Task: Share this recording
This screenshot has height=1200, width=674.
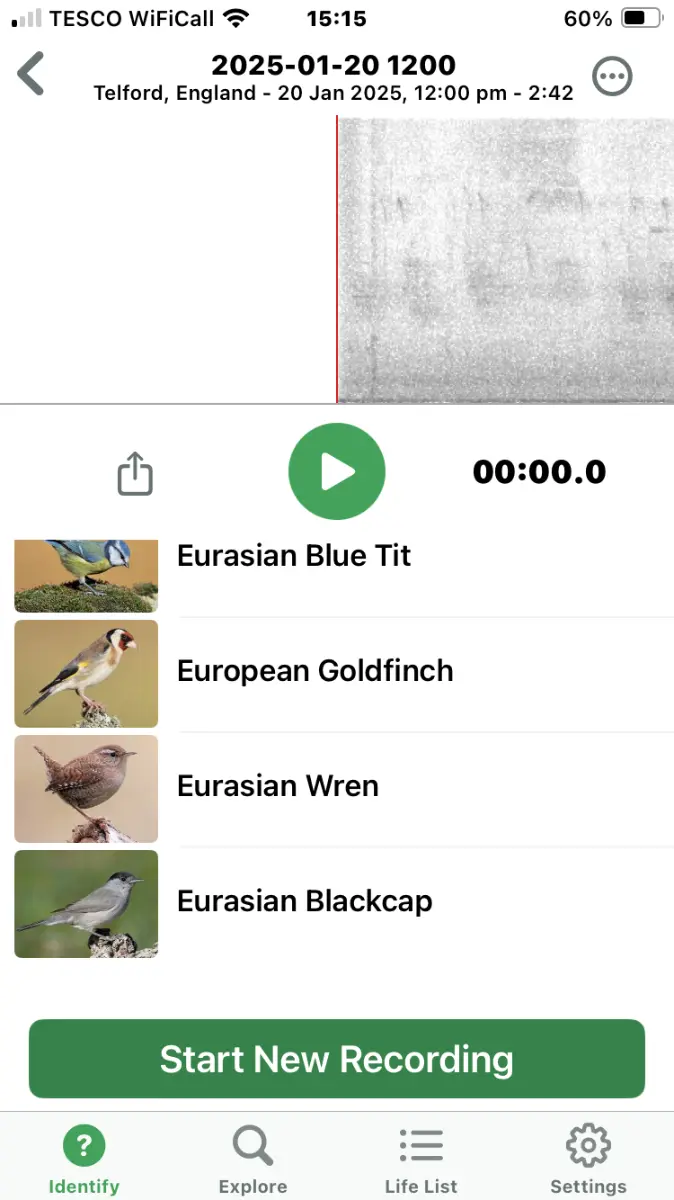Action: [135, 473]
